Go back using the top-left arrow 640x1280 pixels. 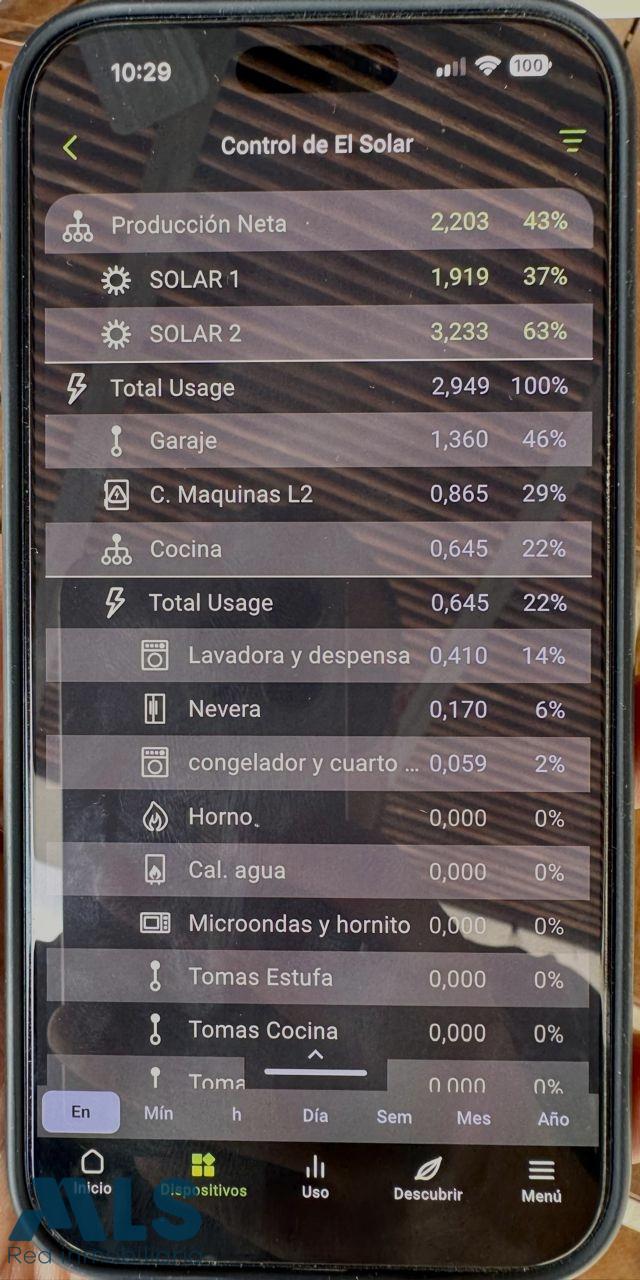(70, 147)
